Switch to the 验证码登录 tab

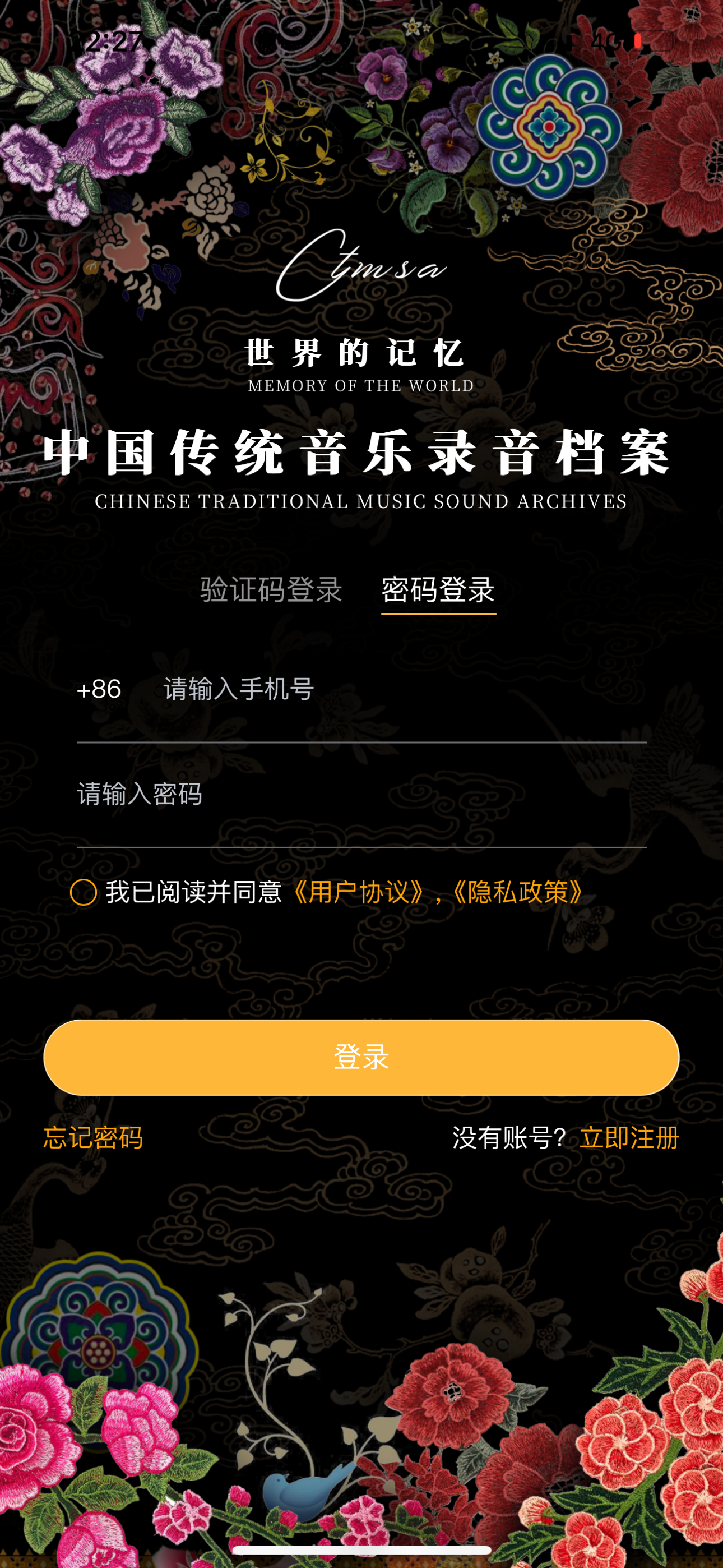tap(270, 589)
